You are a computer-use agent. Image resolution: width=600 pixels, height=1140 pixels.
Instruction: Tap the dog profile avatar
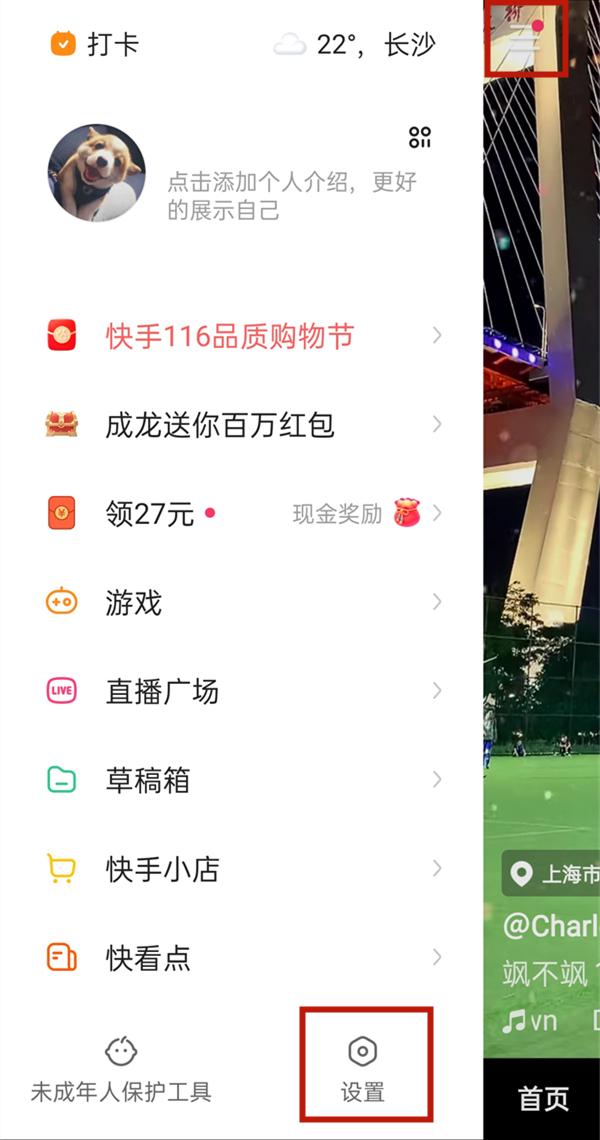click(96, 173)
